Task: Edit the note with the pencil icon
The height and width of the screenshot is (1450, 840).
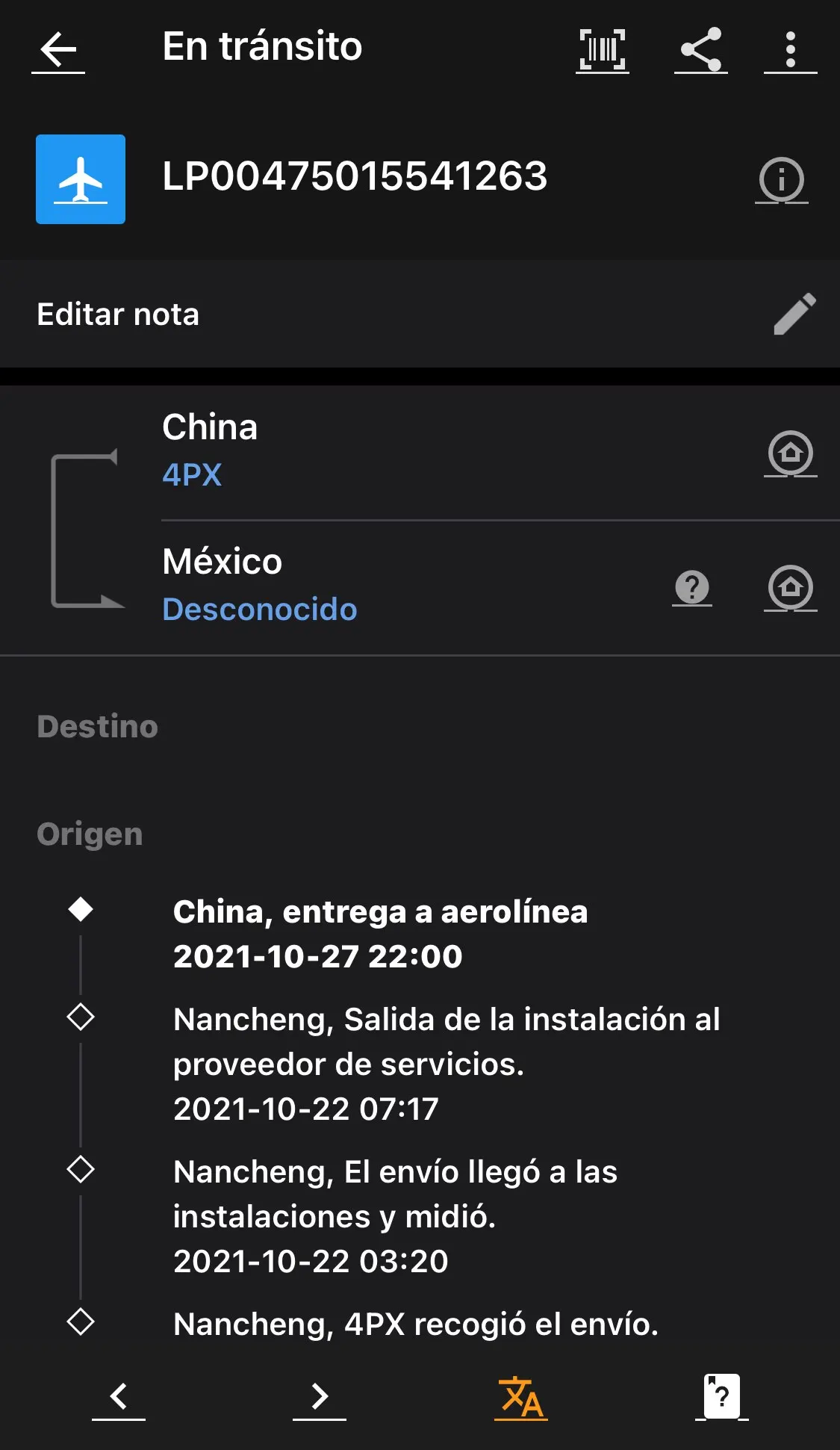Action: [x=794, y=314]
